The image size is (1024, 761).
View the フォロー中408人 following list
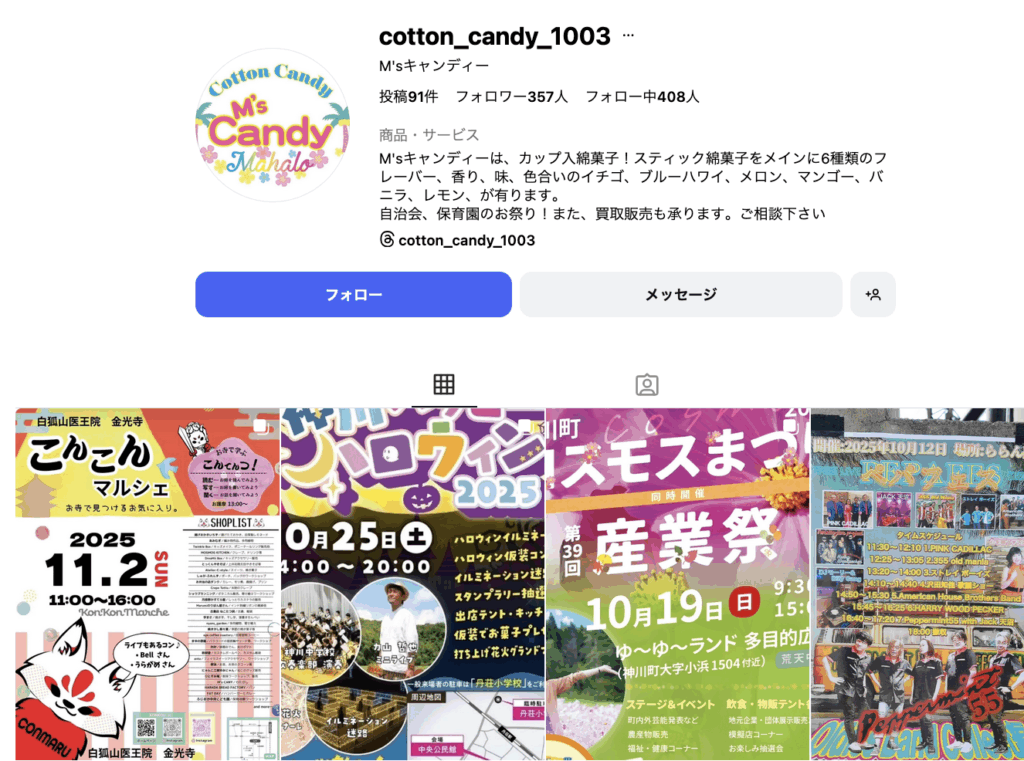coord(642,97)
